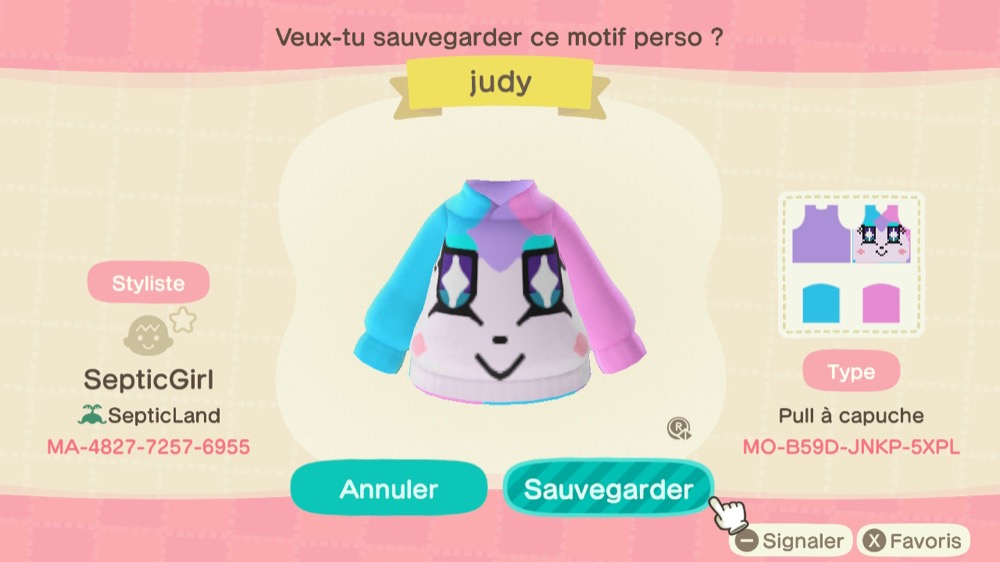Screen dimensions: 1000x562
Task: Cancel with the Annuler button
Action: pos(388,489)
